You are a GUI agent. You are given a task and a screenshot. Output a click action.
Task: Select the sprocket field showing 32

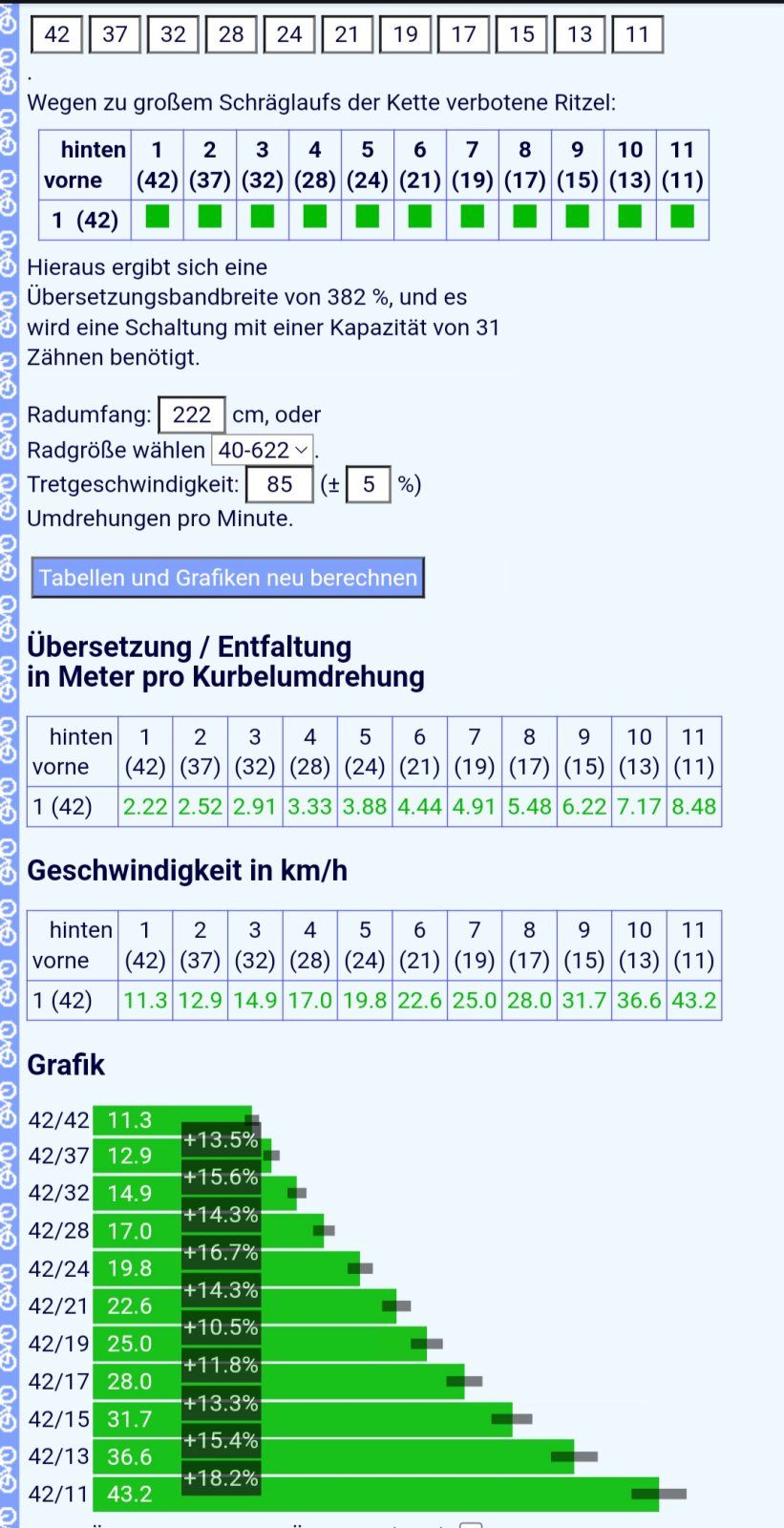click(x=173, y=34)
